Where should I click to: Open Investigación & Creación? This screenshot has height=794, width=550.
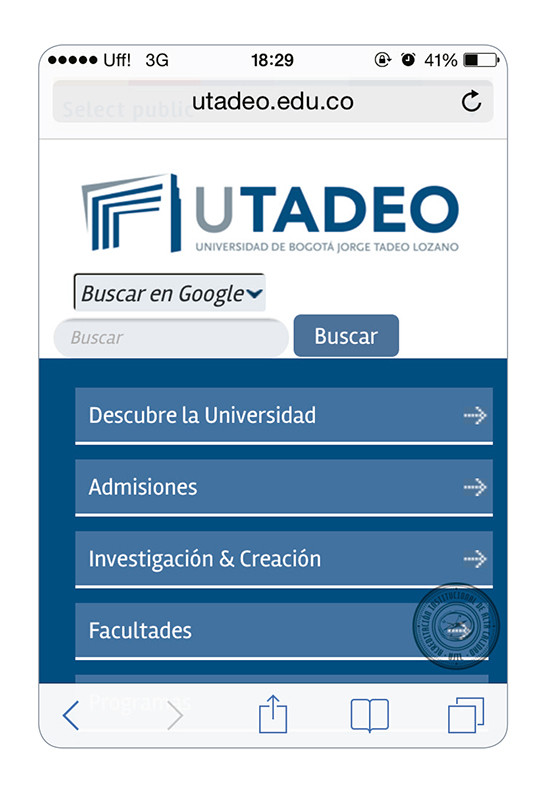coord(284,560)
